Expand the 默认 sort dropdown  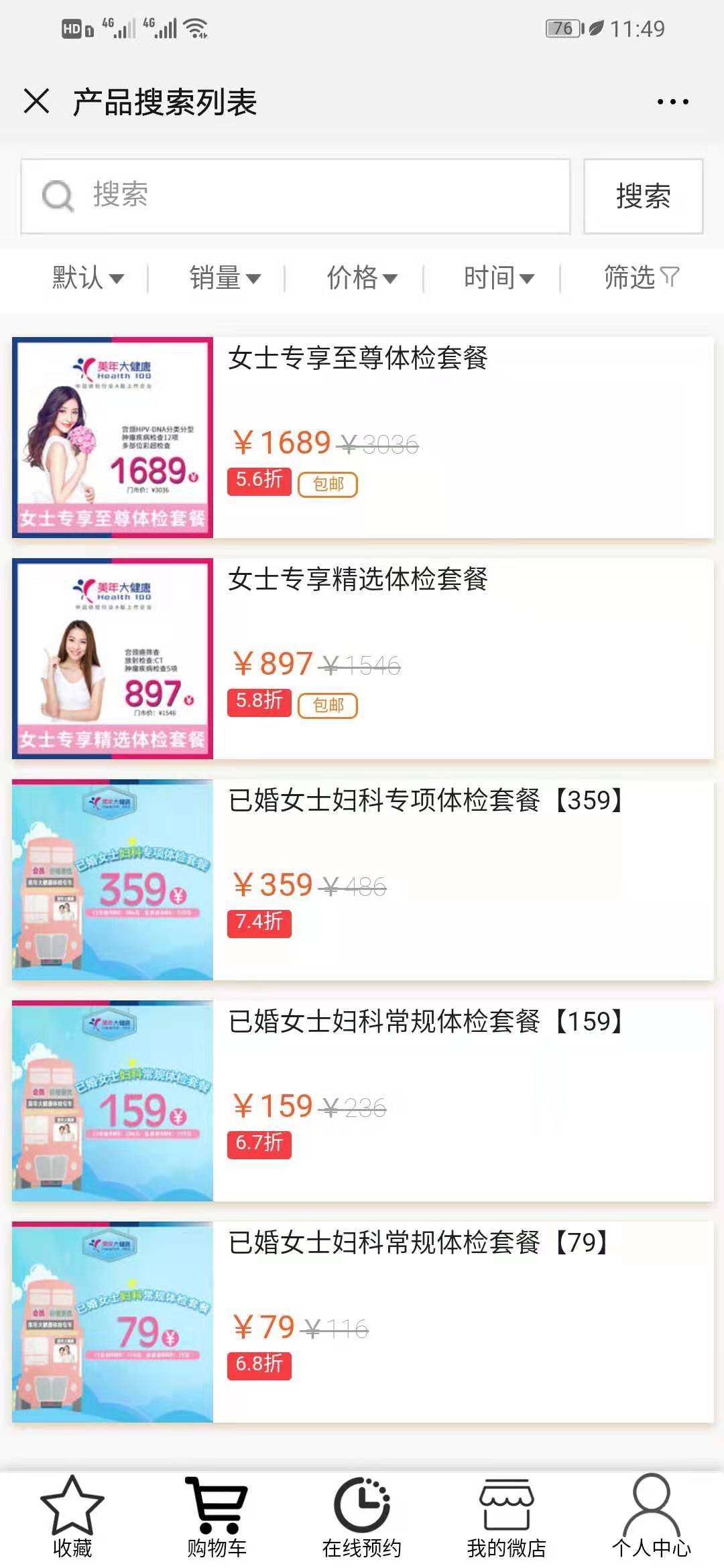tap(88, 277)
